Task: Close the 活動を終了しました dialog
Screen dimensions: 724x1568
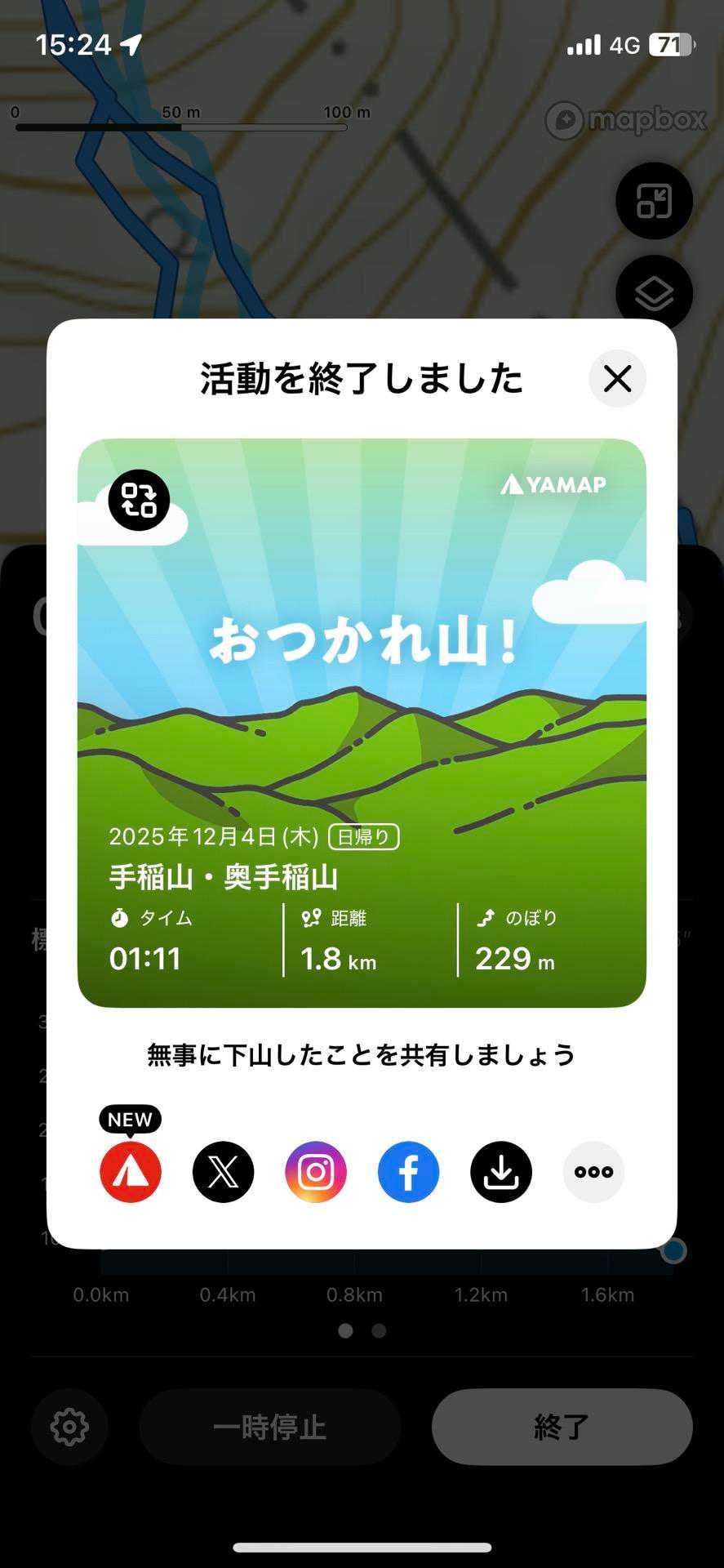Action: tap(617, 378)
